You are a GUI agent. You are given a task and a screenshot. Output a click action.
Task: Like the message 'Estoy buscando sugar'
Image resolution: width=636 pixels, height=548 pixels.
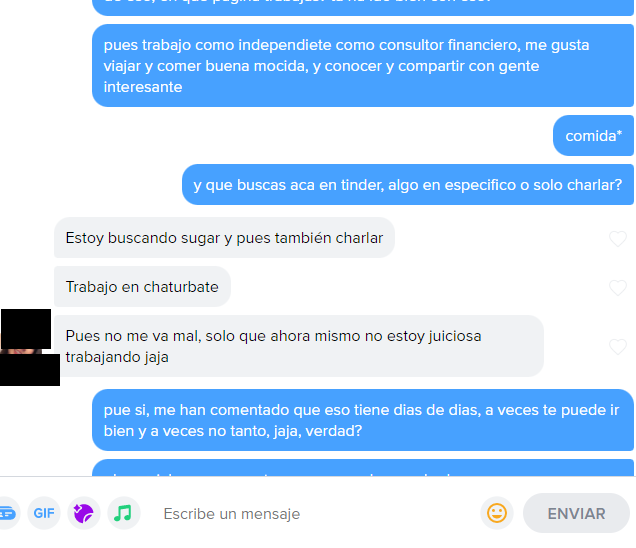tap(617, 238)
